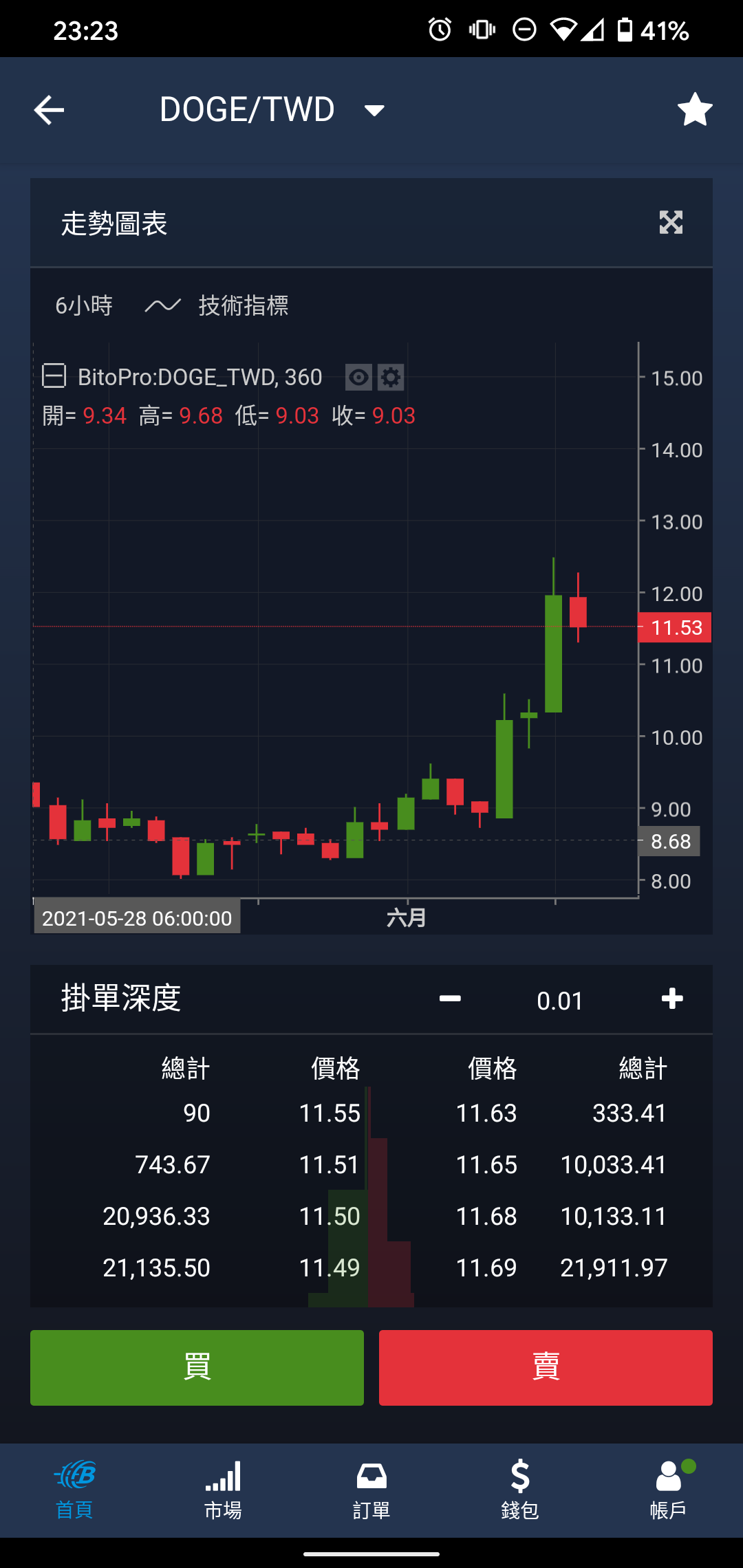
Task: Switch to the 首頁 home tab
Action: pyautogui.click(x=74, y=1490)
